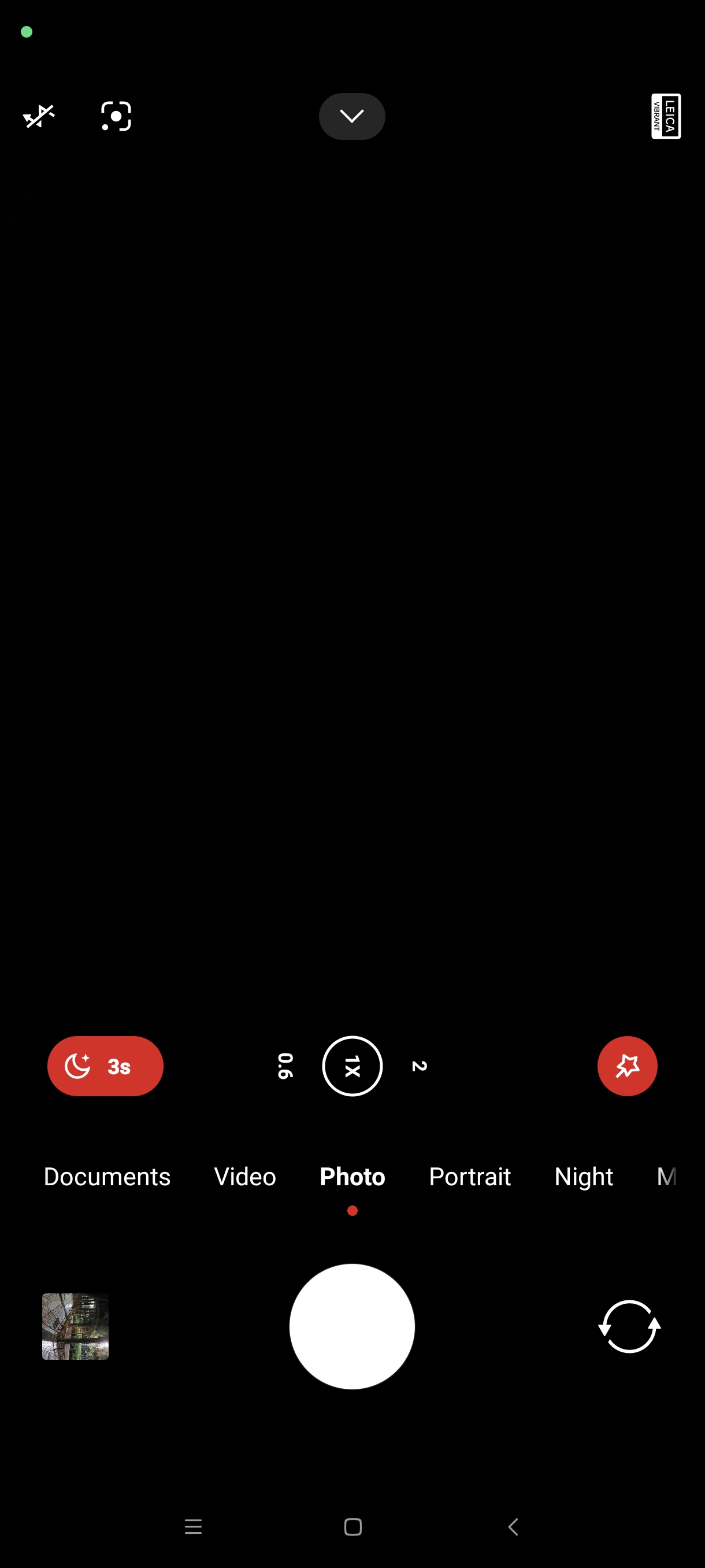The width and height of the screenshot is (705, 1568).
Task: Switch to Documents mode
Action: [107, 1177]
